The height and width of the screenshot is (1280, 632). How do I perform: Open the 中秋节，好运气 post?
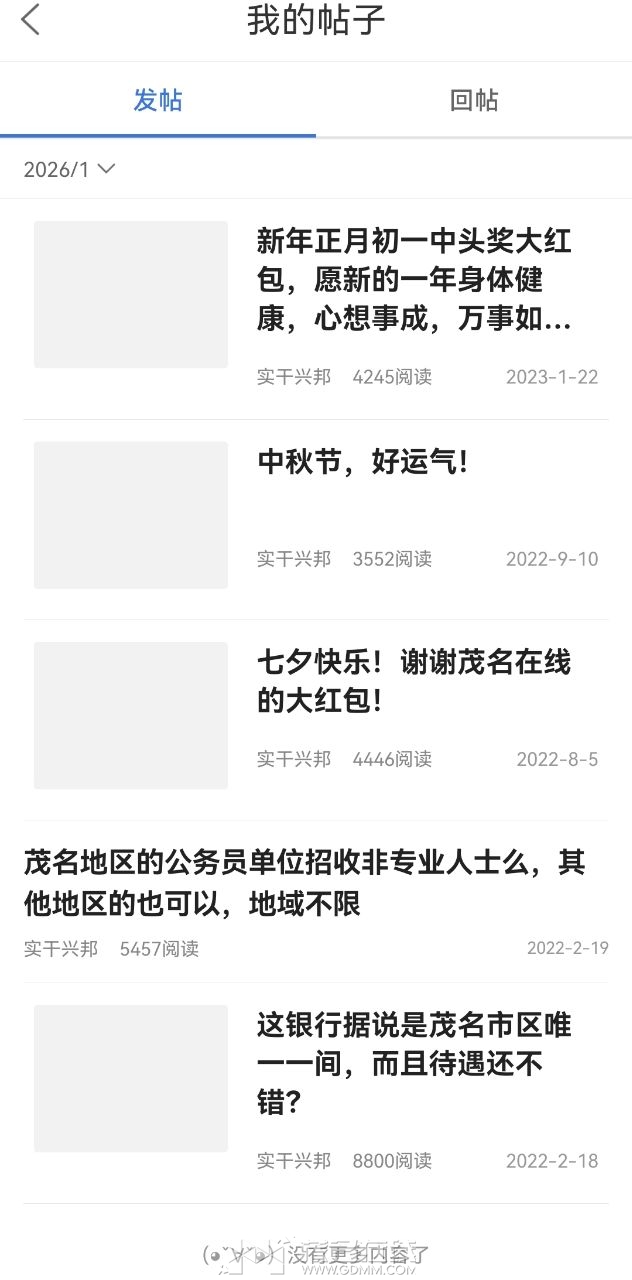362,463
